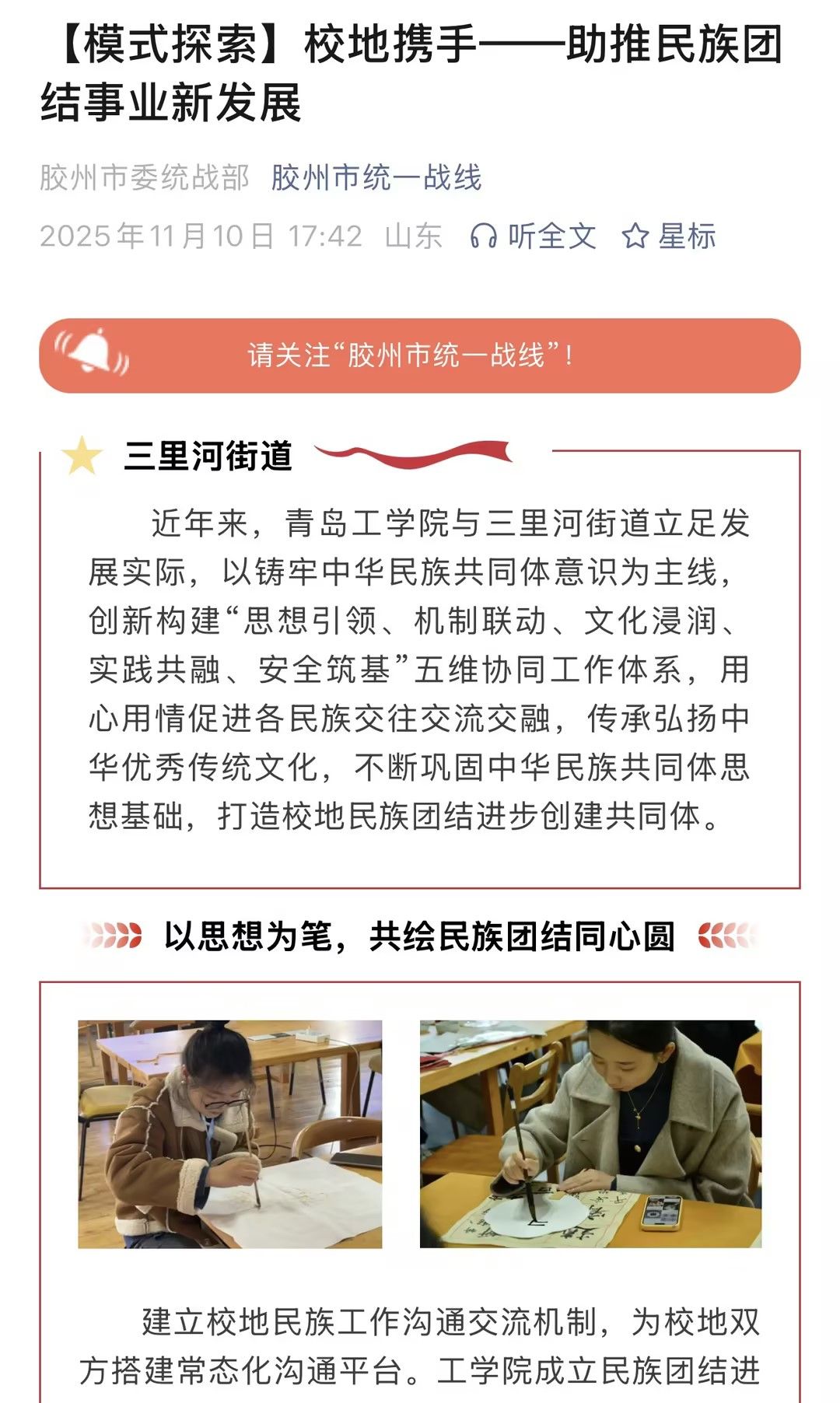Open the 胶州市统一战线 account link

[x=376, y=178]
